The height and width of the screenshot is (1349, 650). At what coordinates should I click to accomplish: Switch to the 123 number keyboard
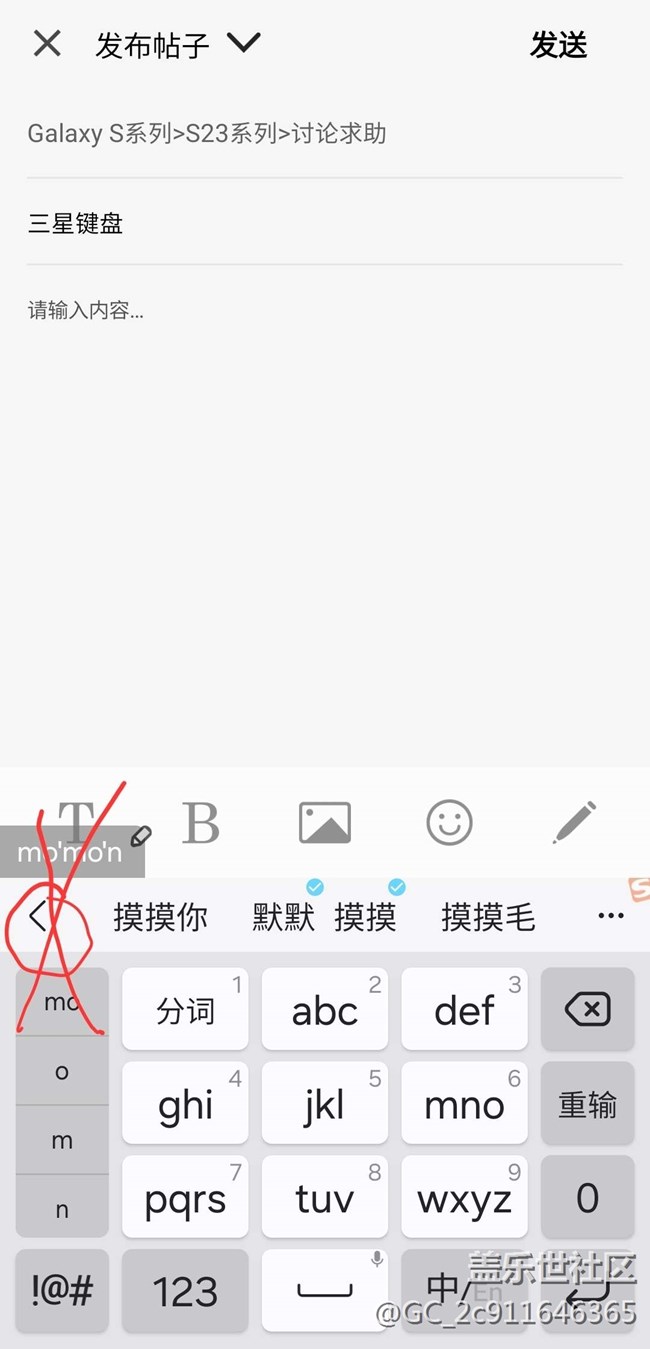(185, 1292)
